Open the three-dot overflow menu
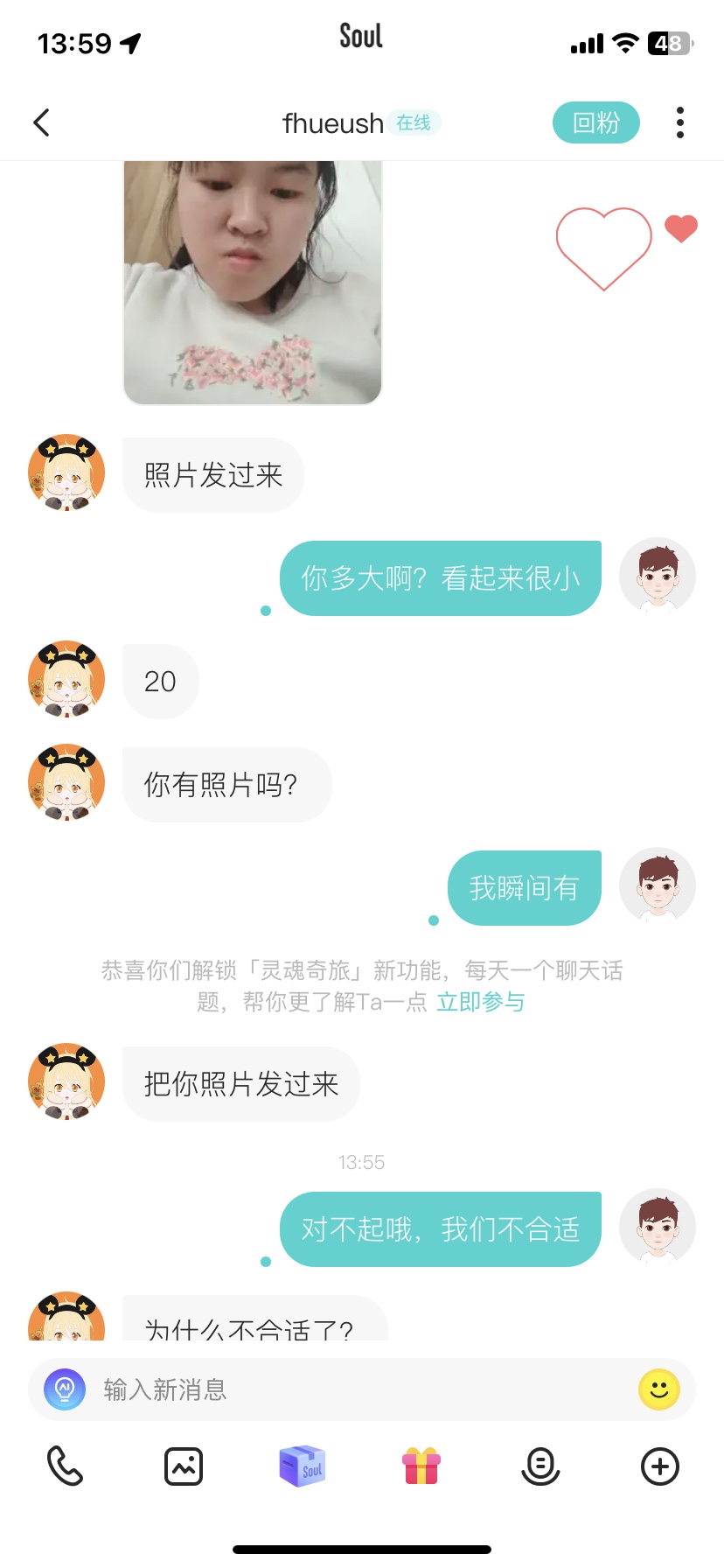The height and width of the screenshot is (1568, 724). click(680, 122)
